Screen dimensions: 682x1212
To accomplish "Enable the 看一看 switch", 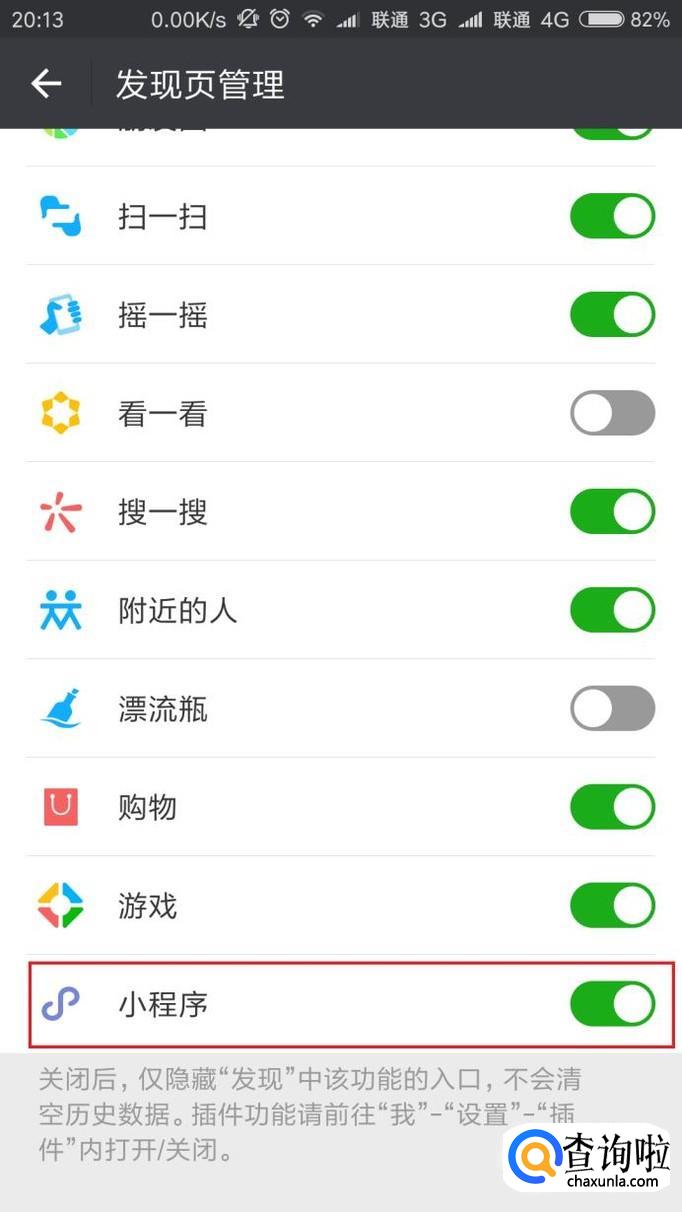I will [612, 413].
